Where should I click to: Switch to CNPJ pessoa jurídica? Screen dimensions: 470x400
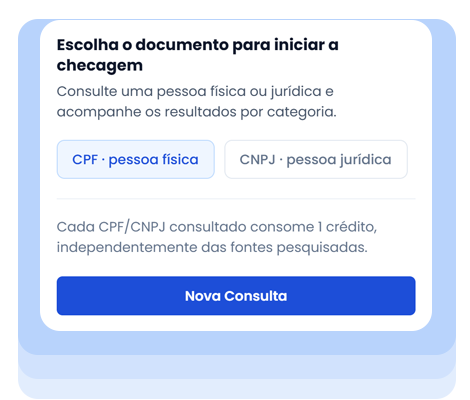click(x=316, y=159)
